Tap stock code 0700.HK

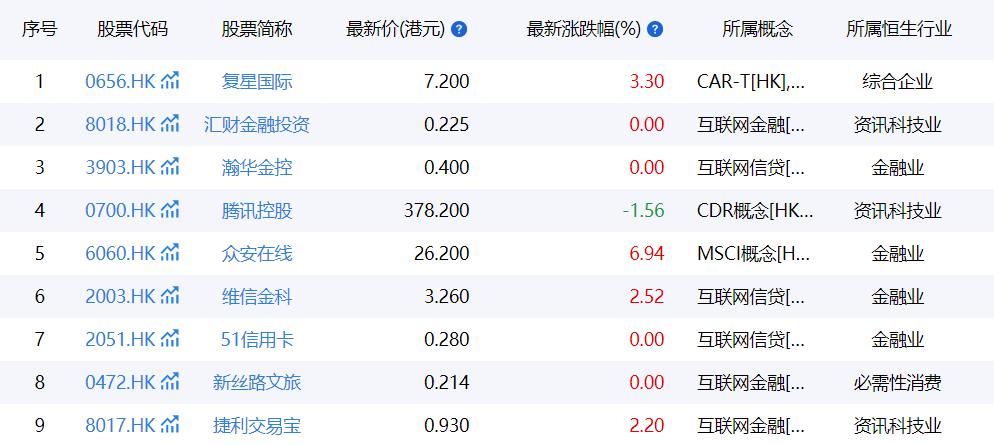(x=120, y=210)
